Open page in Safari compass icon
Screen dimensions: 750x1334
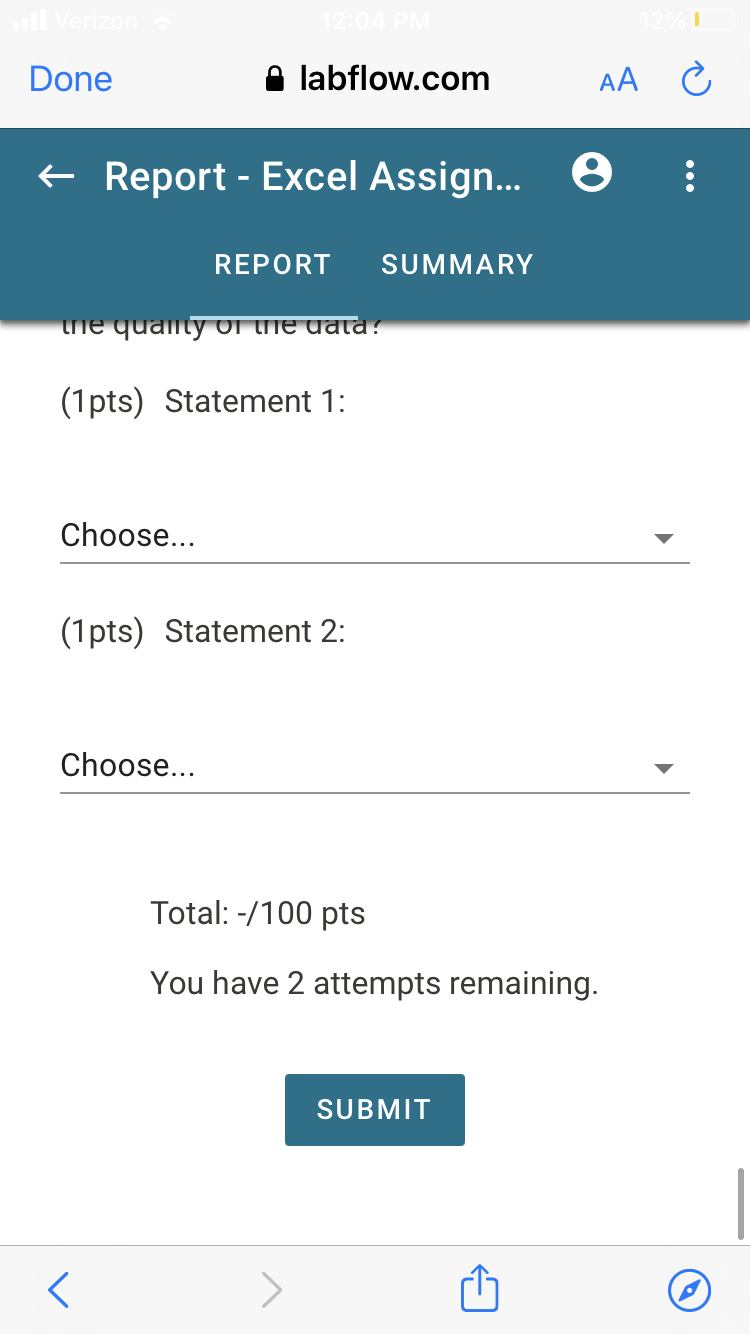689,1290
